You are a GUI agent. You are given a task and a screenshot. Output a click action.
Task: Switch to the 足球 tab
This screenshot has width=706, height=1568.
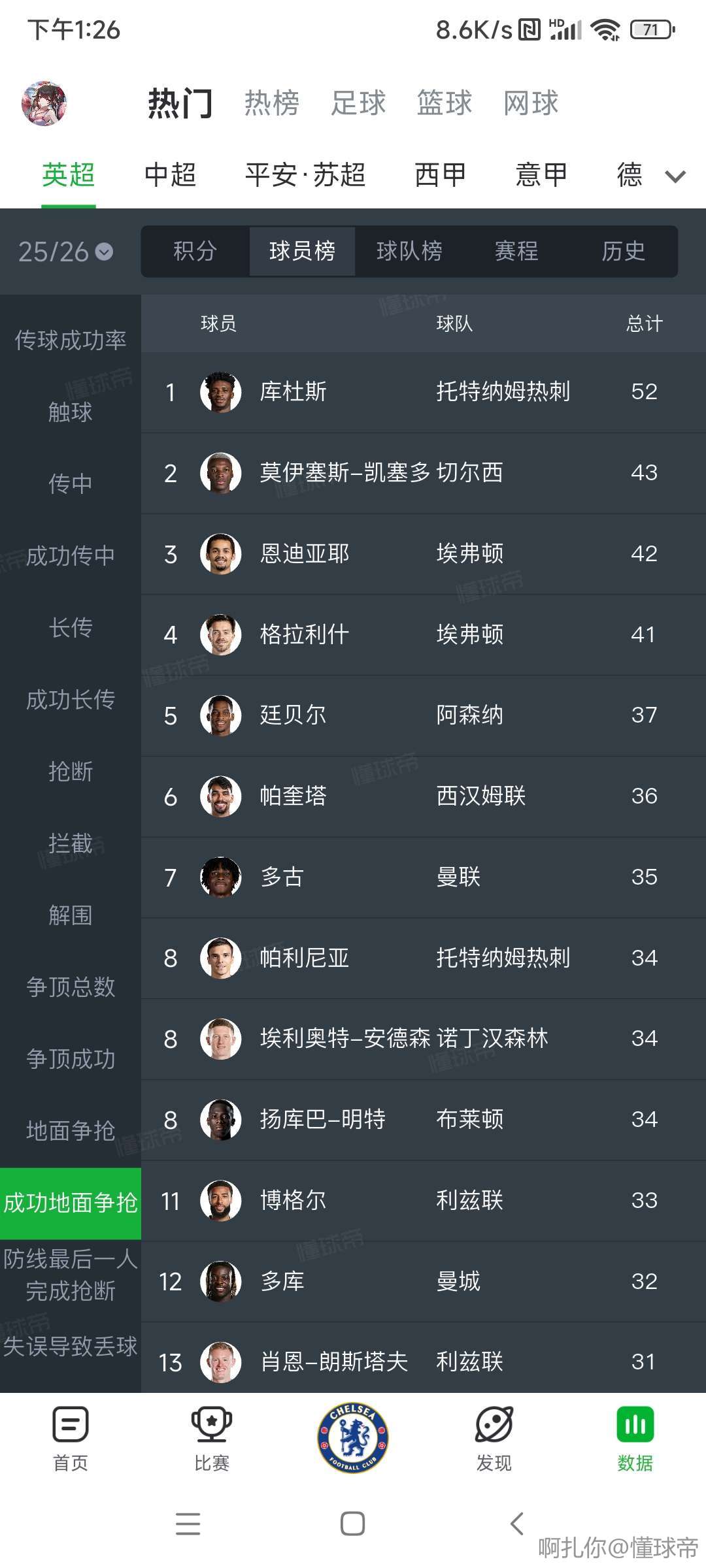coord(358,103)
